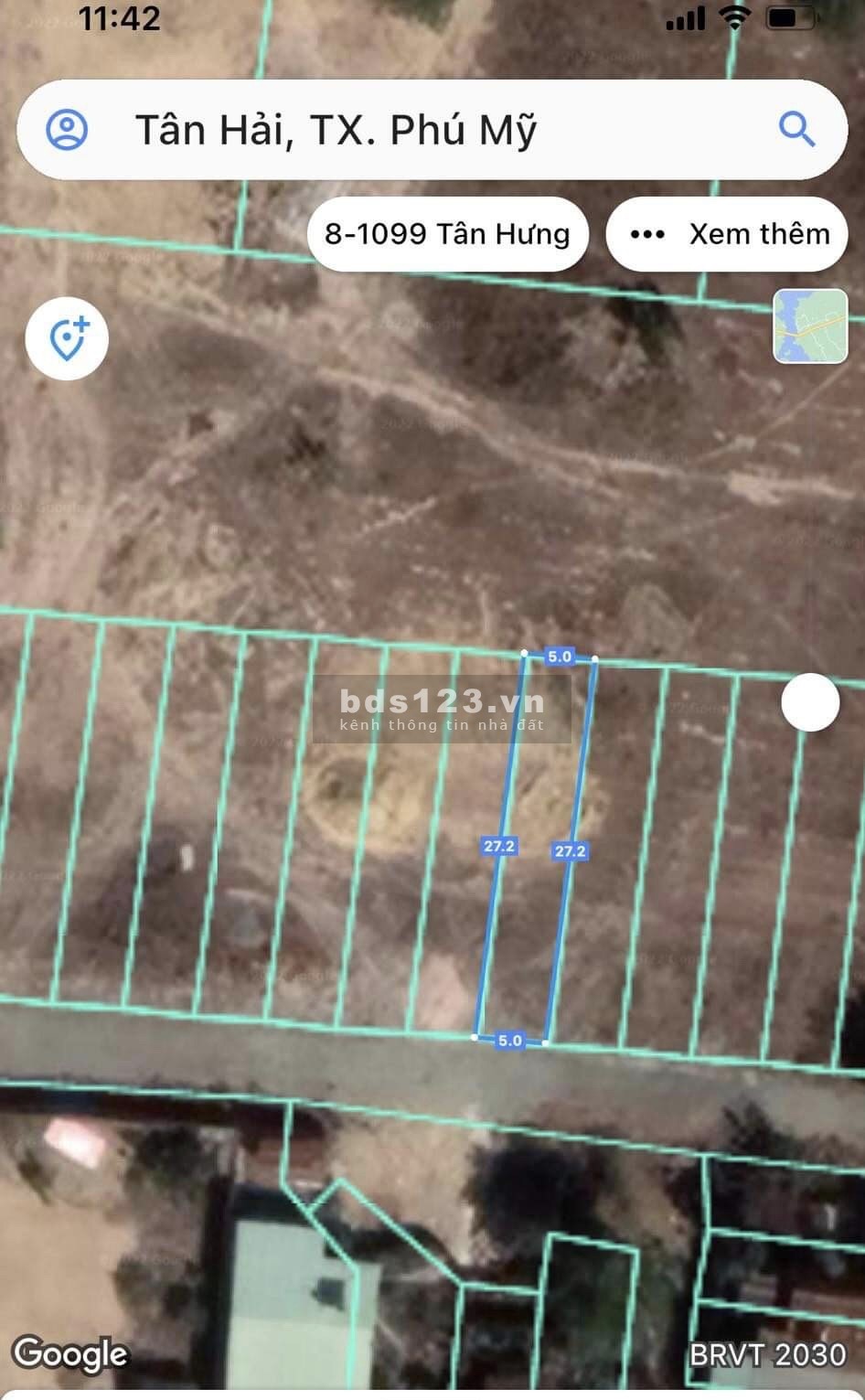
Task: Select the 8-1099 Tân Hưng chip
Action: [447, 234]
